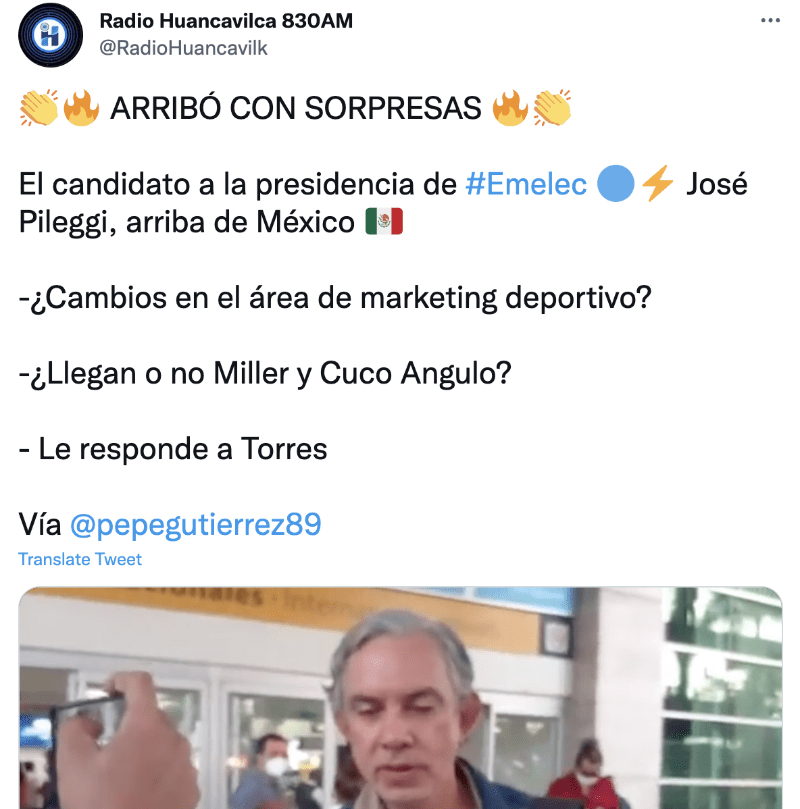Open the Radio Huancavilca 830AM account name
This screenshot has height=809, width=800.
[x=226, y=21]
